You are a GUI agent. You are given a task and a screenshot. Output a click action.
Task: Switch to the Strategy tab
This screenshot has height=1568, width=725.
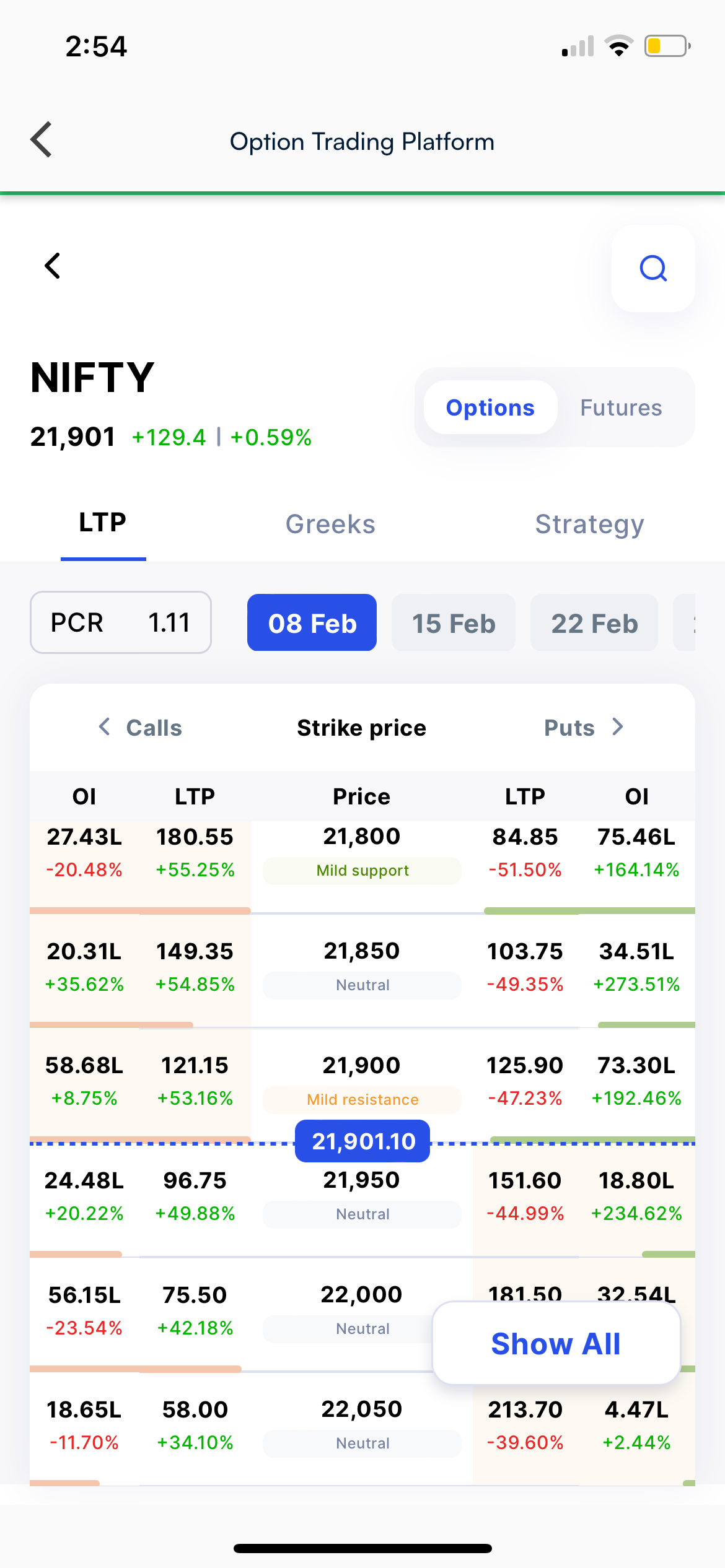(x=589, y=525)
